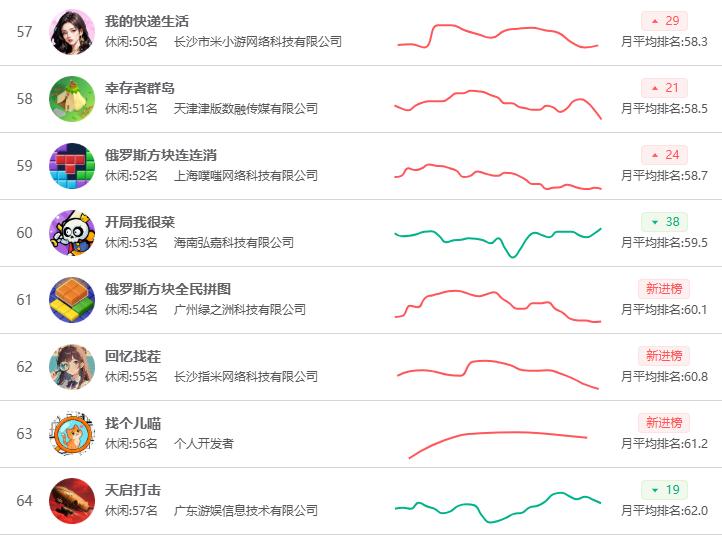Screen dimensions: 722x540
Task: View the 找个儿喵 ranking entry
Action: click(133, 423)
